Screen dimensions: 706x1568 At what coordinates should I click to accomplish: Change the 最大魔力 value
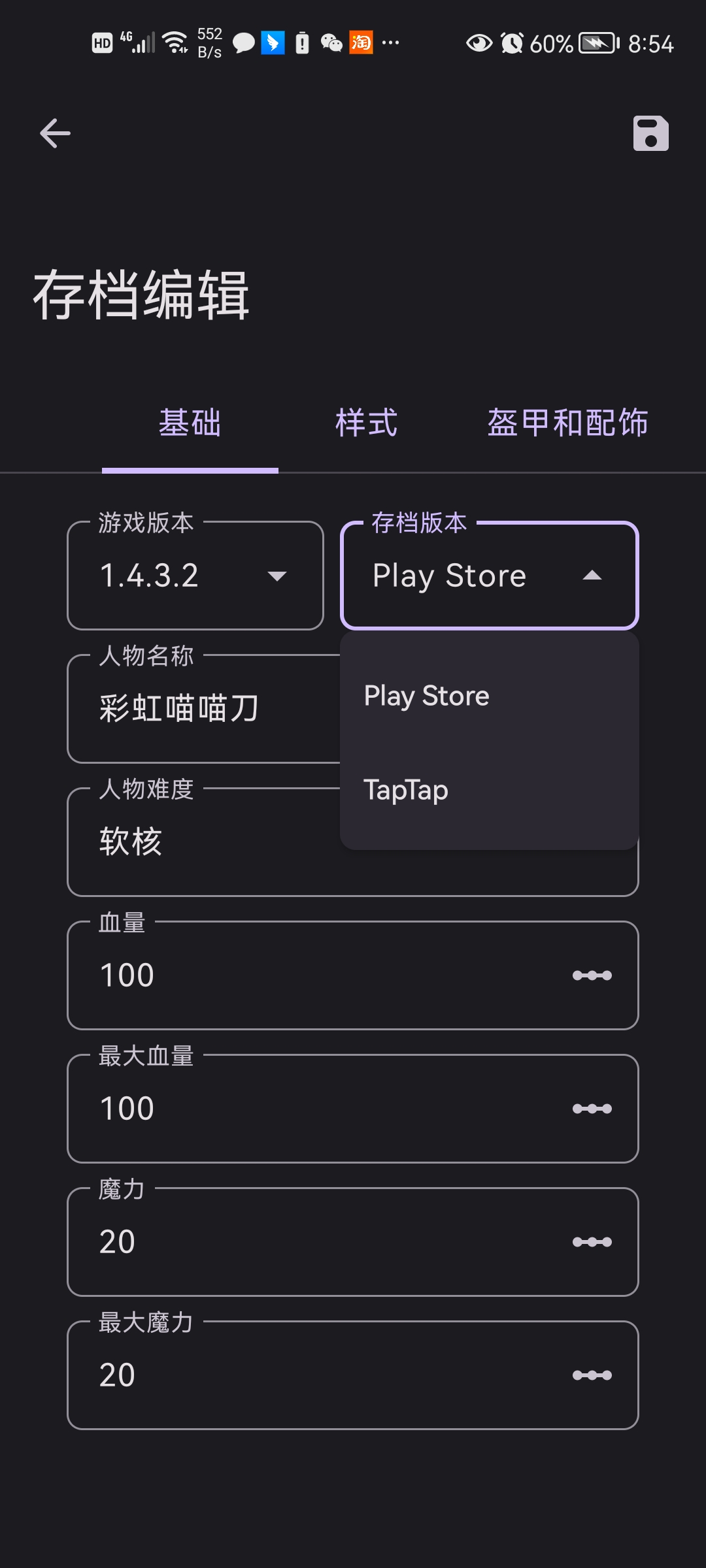click(x=314, y=1375)
